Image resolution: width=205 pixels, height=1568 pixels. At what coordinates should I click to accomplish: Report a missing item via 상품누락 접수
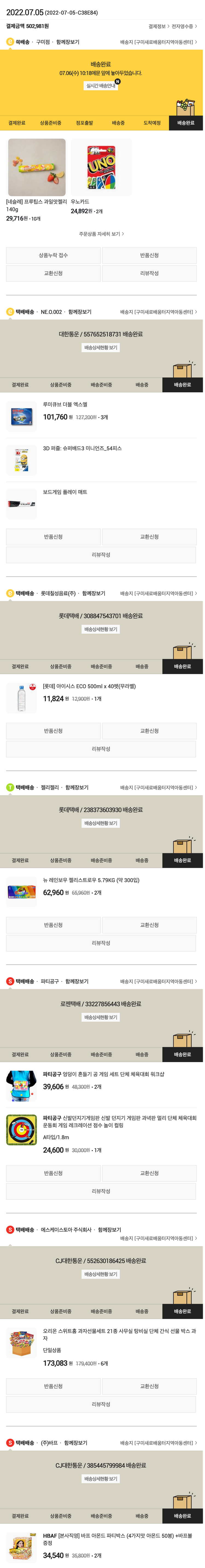[54, 255]
